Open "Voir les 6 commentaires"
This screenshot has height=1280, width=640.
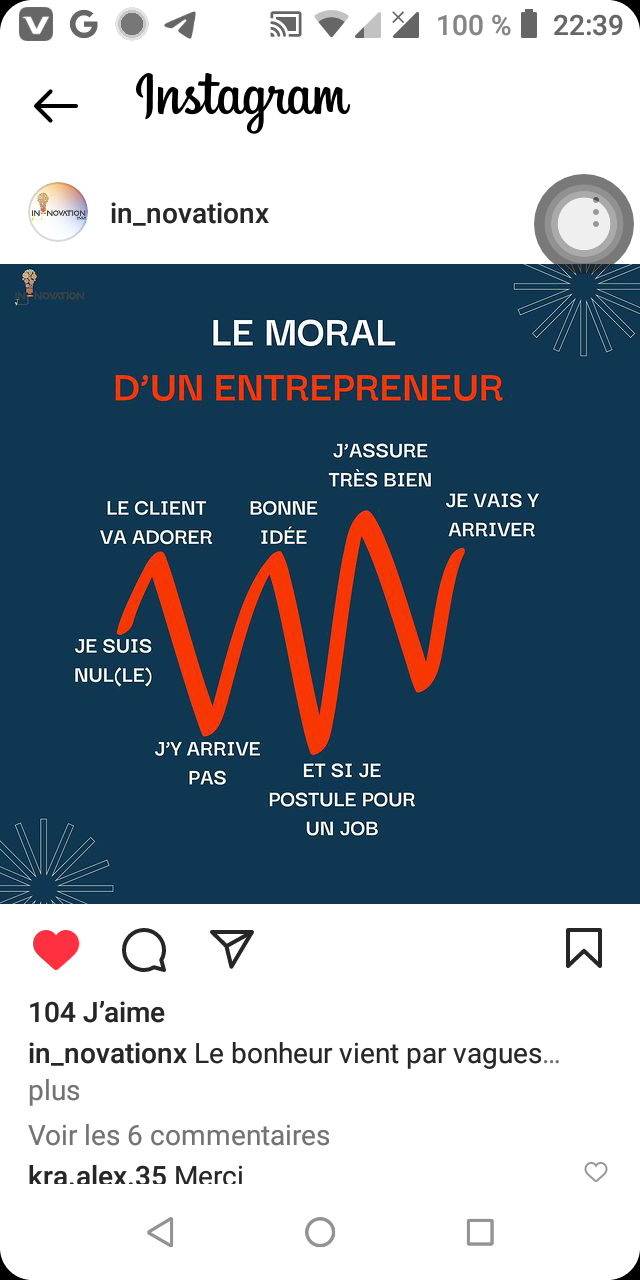179,1136
